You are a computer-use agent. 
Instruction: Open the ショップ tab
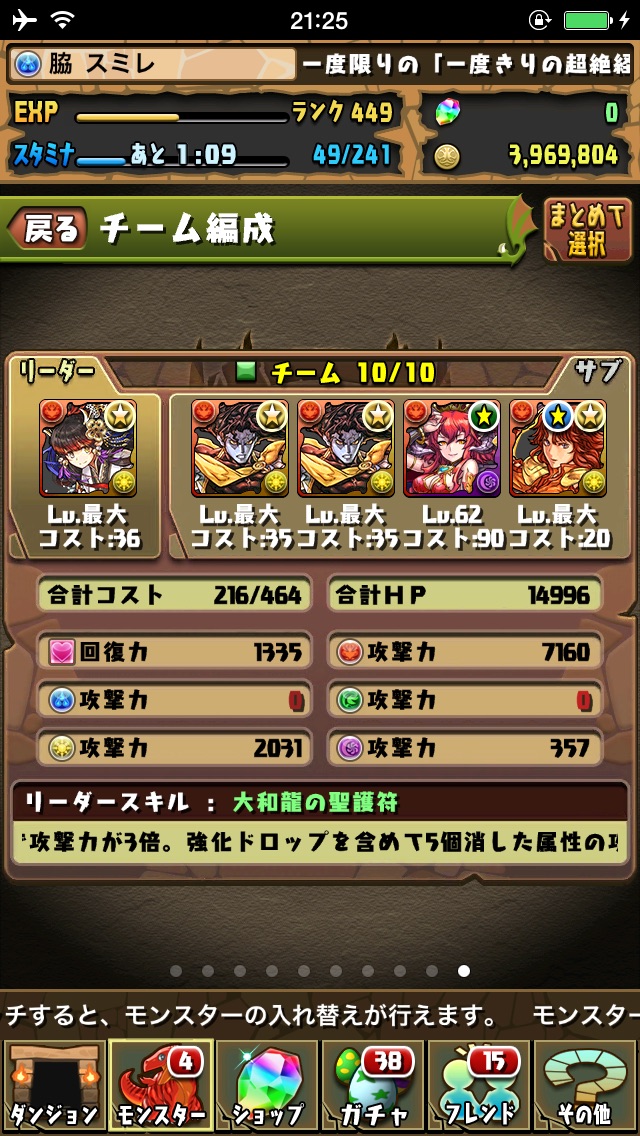coord(267,1087)
